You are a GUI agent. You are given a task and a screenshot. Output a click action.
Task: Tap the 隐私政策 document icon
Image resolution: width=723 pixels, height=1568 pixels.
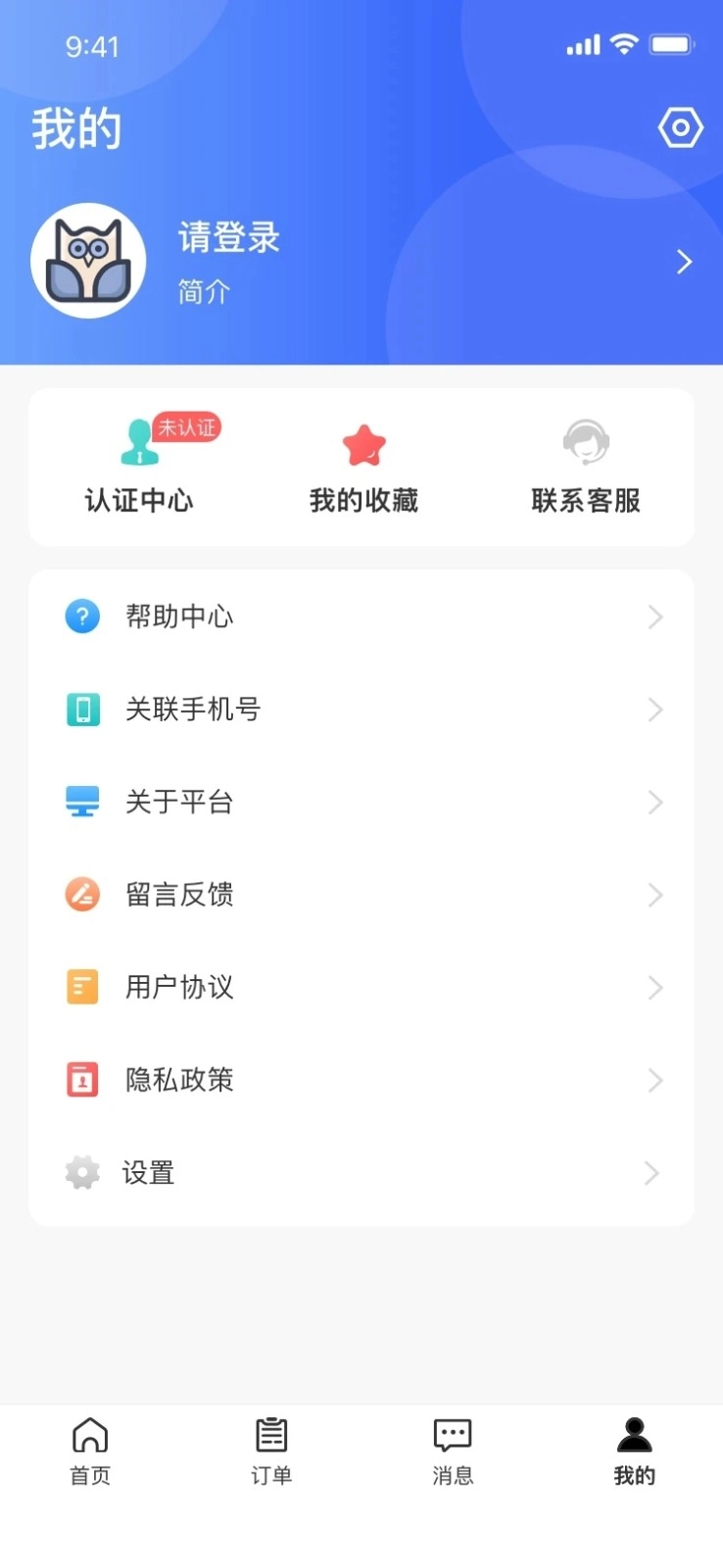(x=82, y=1079)
